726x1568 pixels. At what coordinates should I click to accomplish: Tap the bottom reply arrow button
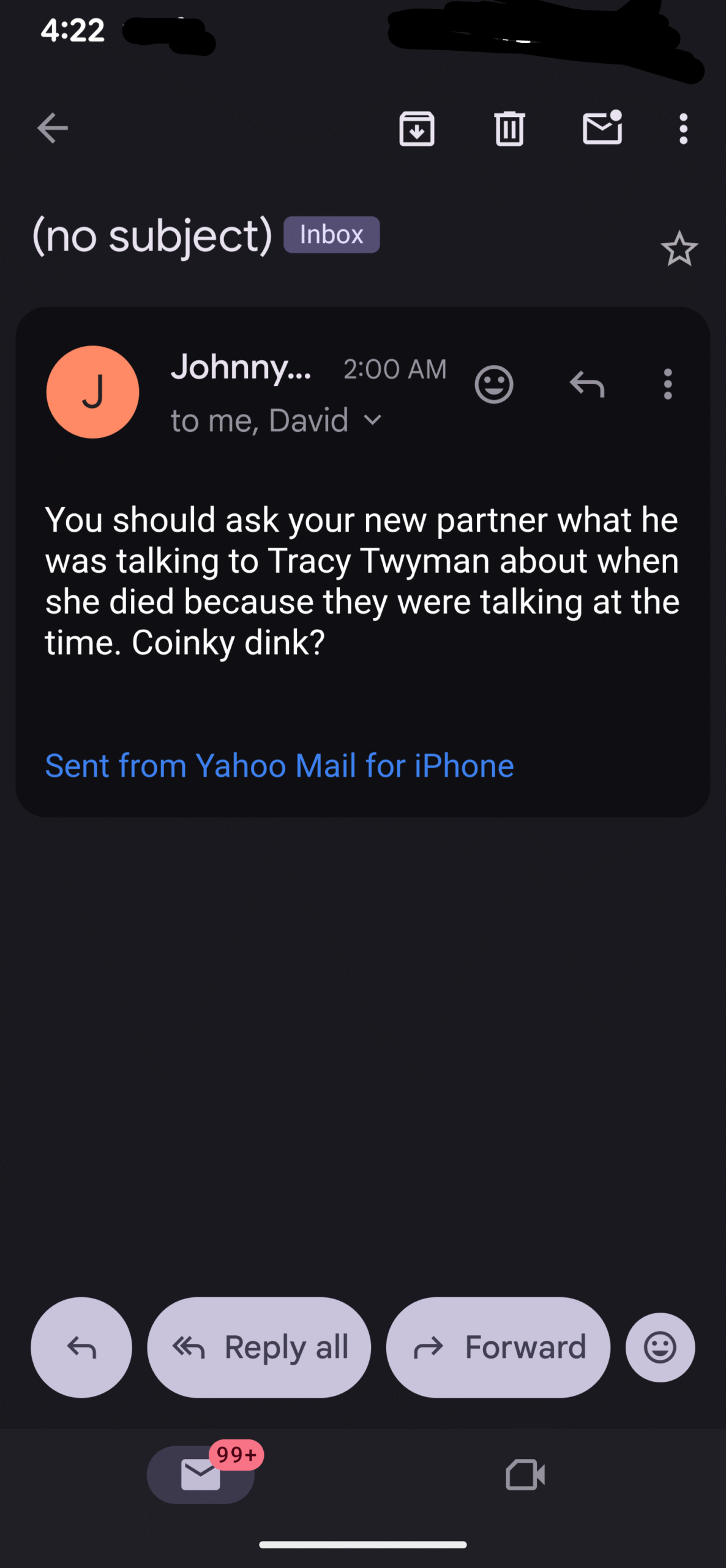coord(81,1347)
